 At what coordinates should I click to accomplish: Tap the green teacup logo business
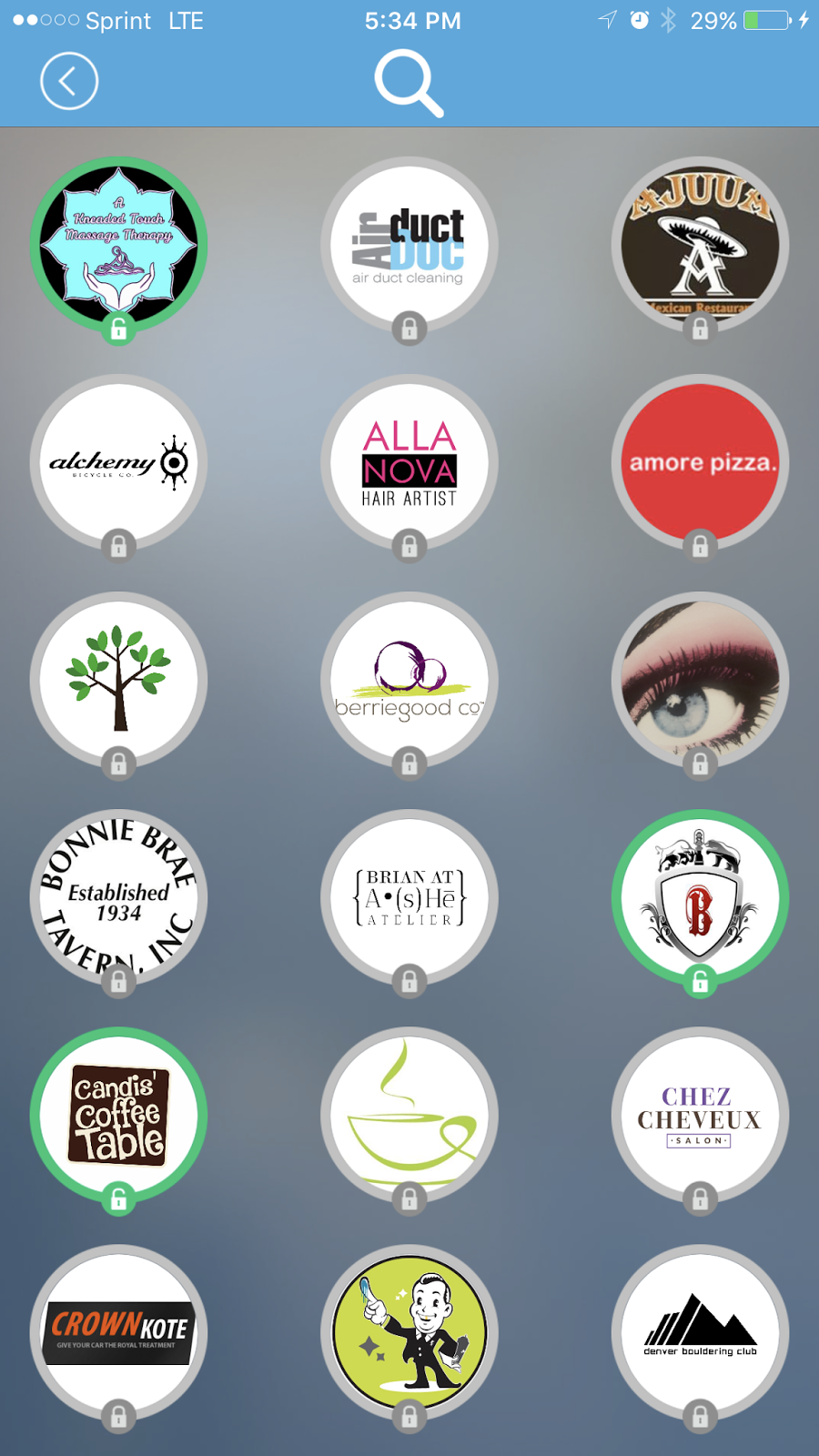pos(409,1116)
